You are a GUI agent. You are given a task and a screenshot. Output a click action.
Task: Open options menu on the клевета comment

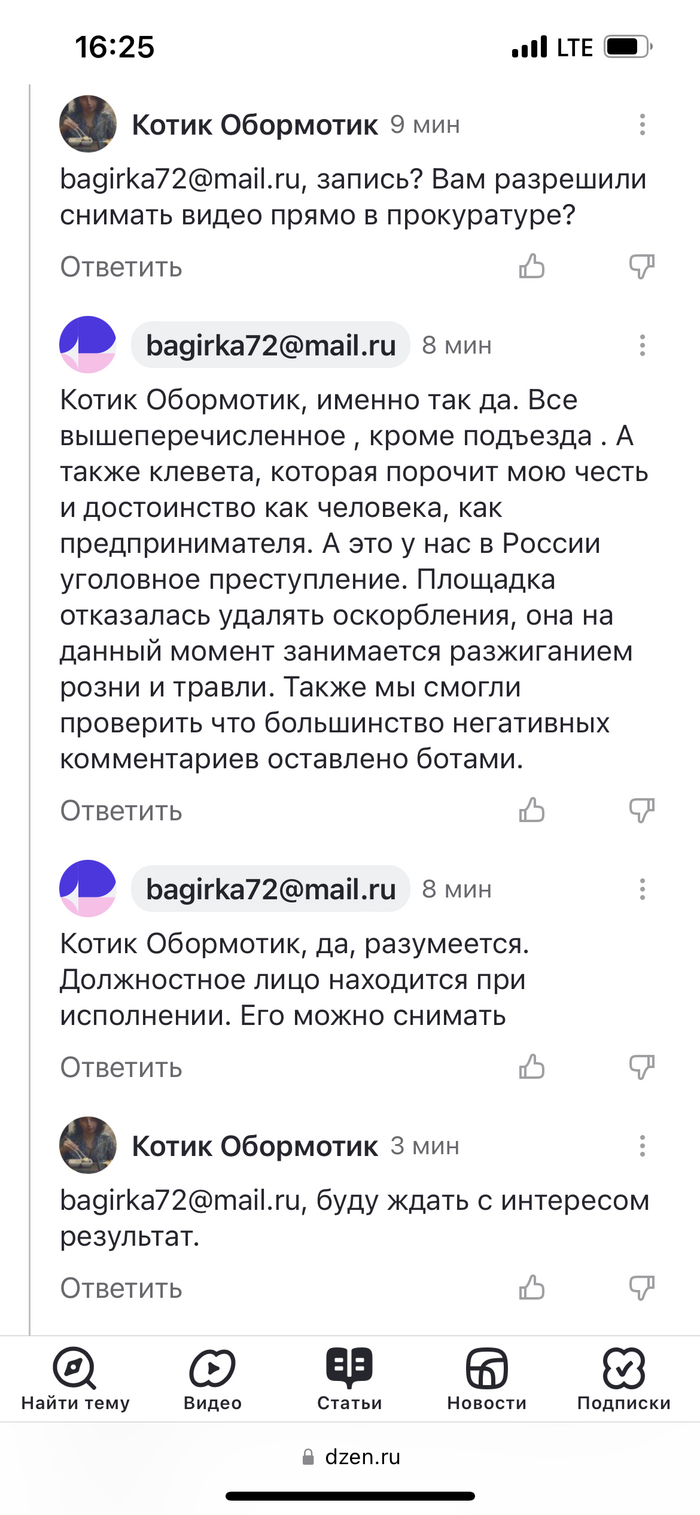[x=642, y=345]
